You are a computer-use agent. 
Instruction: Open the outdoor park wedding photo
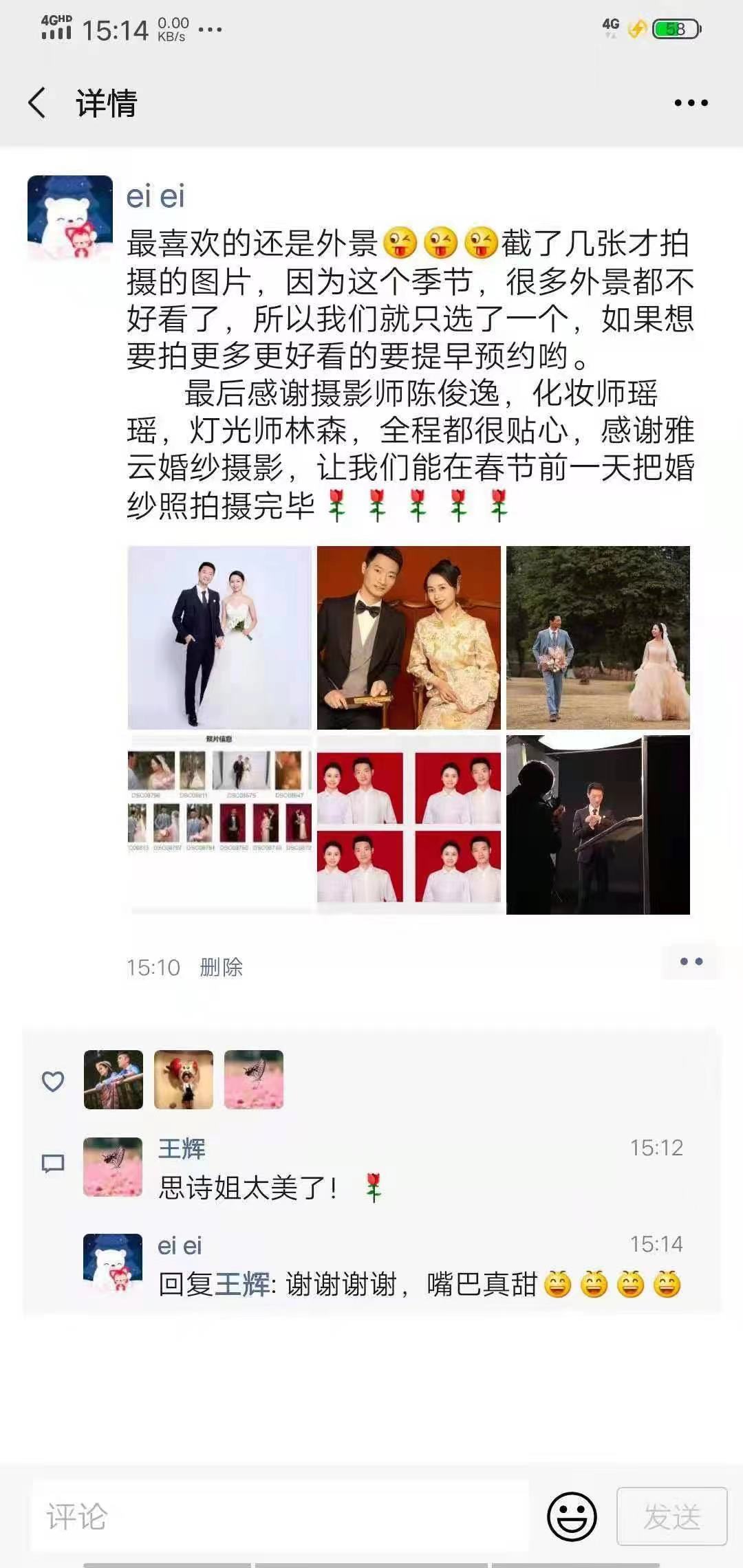click(598, 638)
